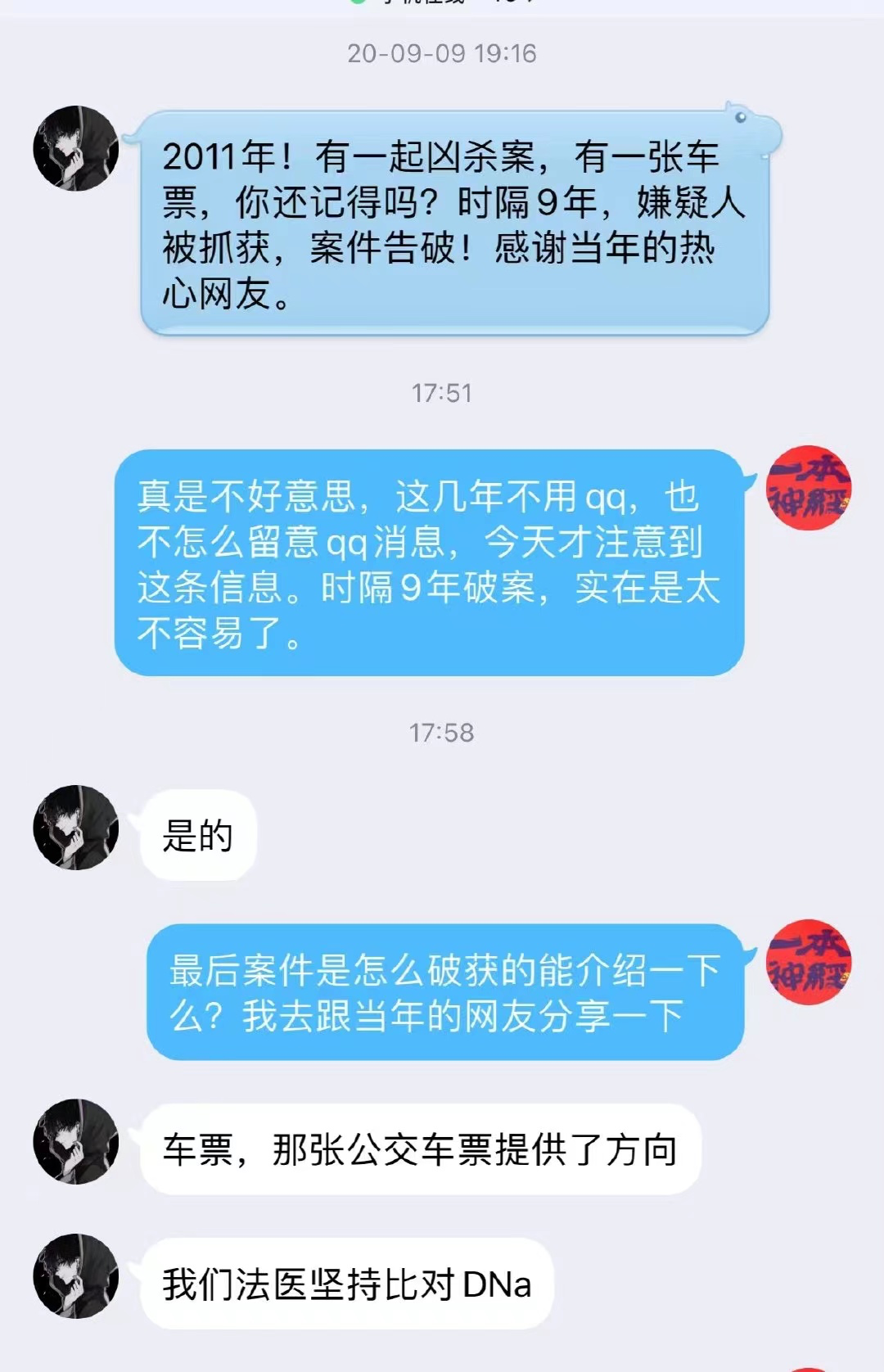Tap my avatar next to 真是不好意思 message
The width and height of the screenshot is (884, 1372).
click(x=808, y=488)
